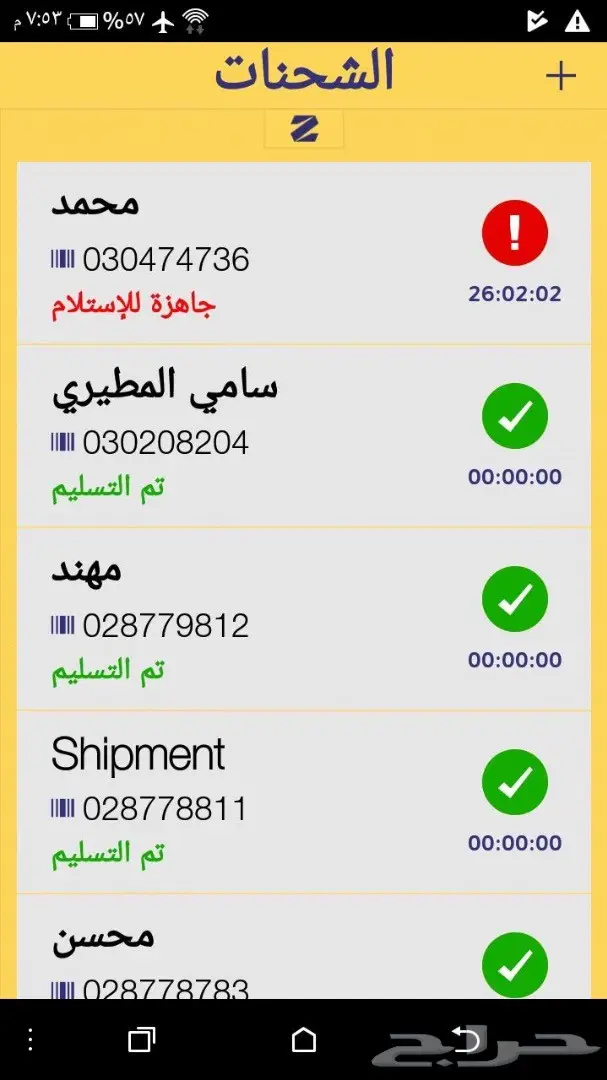View مهند shipment 028779812 details
607x1080 pixels.
pos(303,619)
